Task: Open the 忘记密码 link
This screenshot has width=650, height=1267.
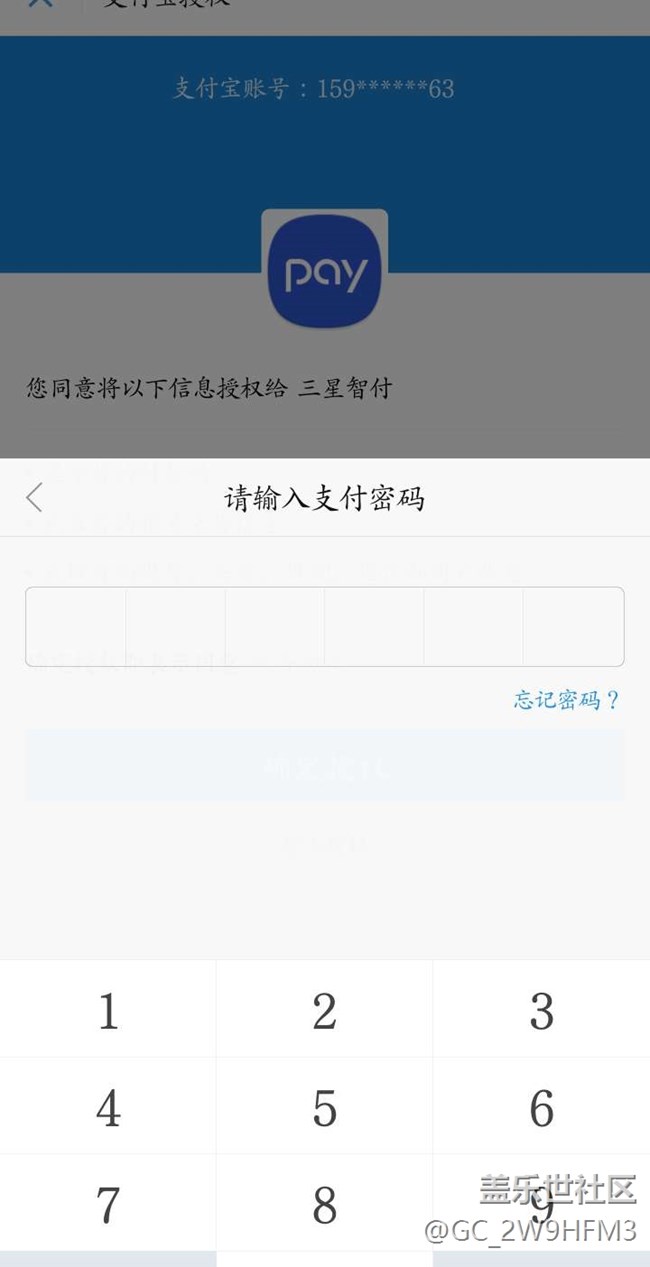Action: point(566,700)
